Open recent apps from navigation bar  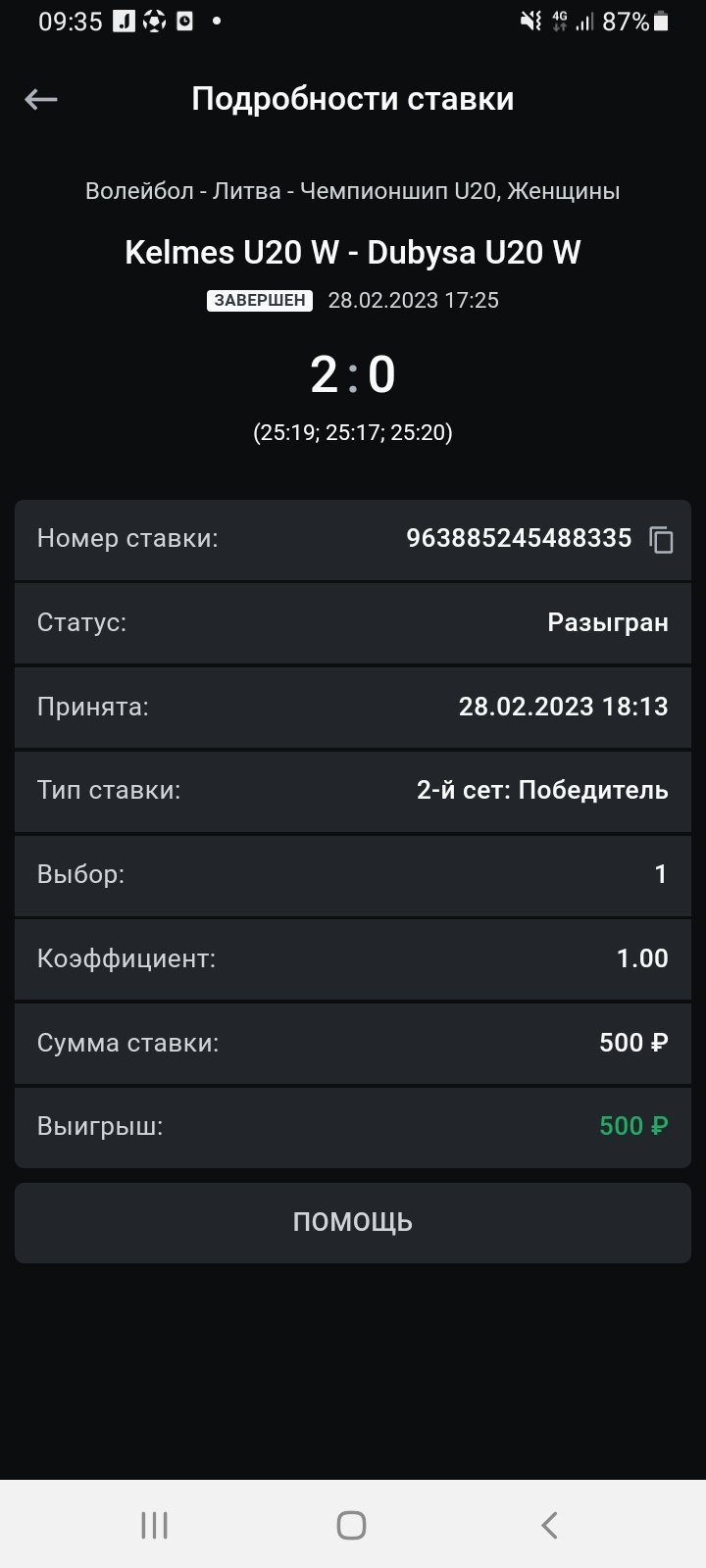click(155, 1525)
